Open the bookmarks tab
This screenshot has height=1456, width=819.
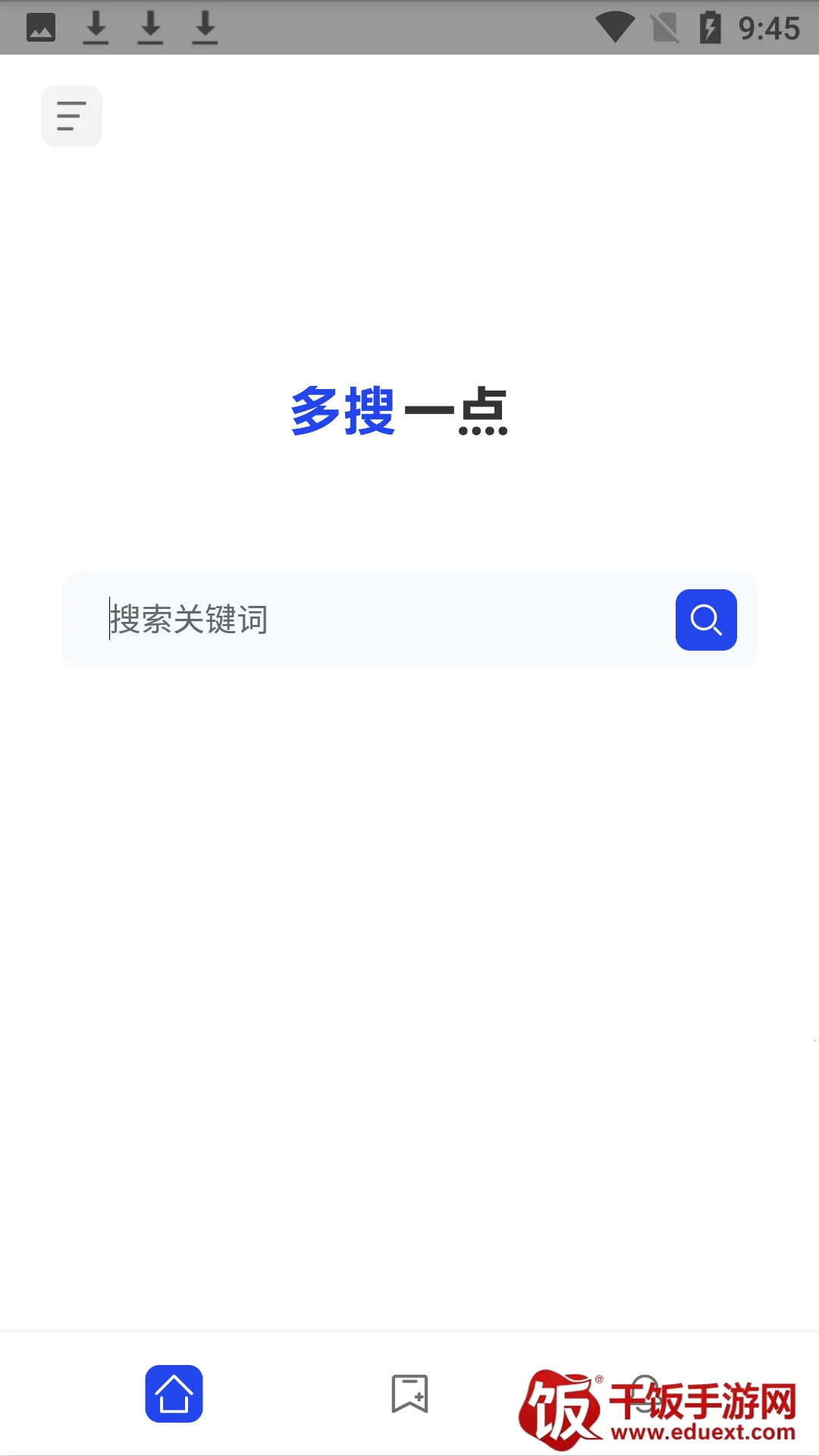409,1394
